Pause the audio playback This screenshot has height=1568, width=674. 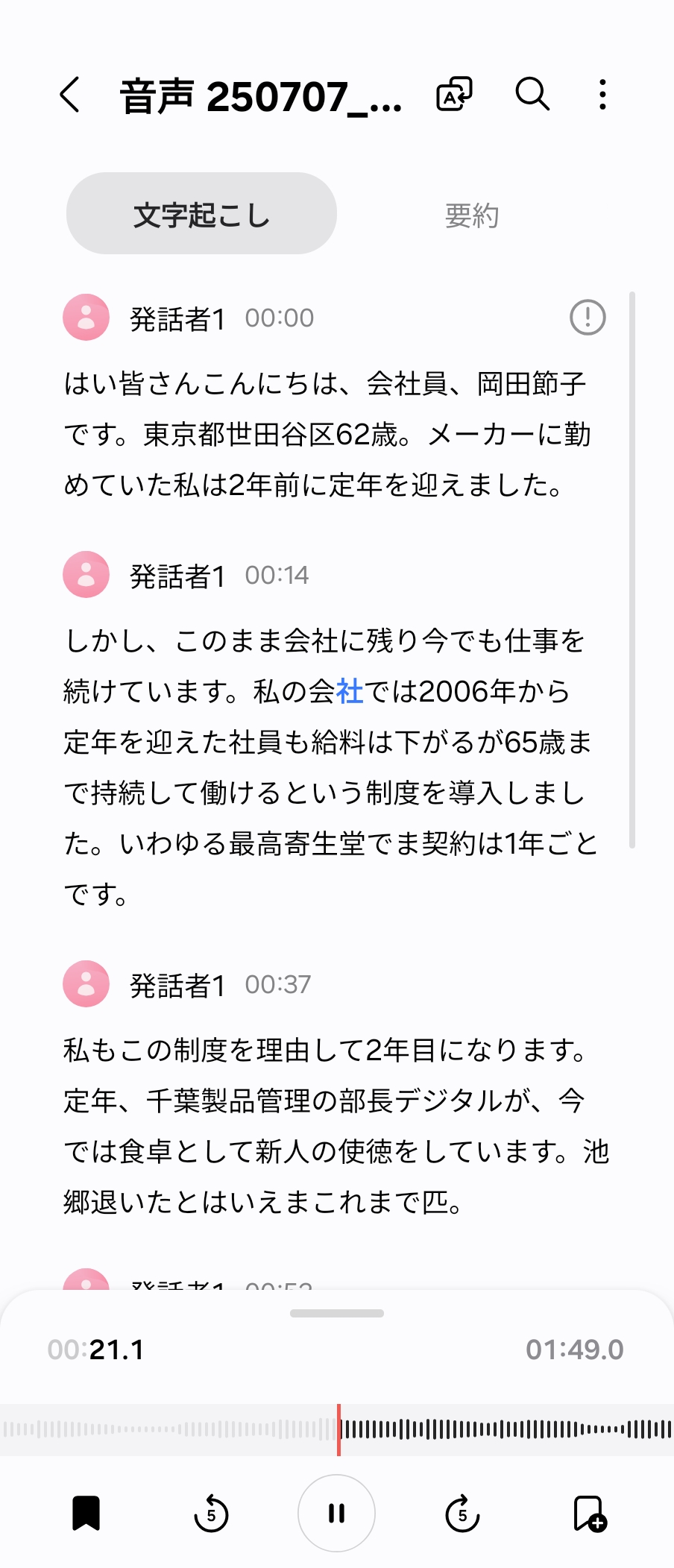point(336,1514)
